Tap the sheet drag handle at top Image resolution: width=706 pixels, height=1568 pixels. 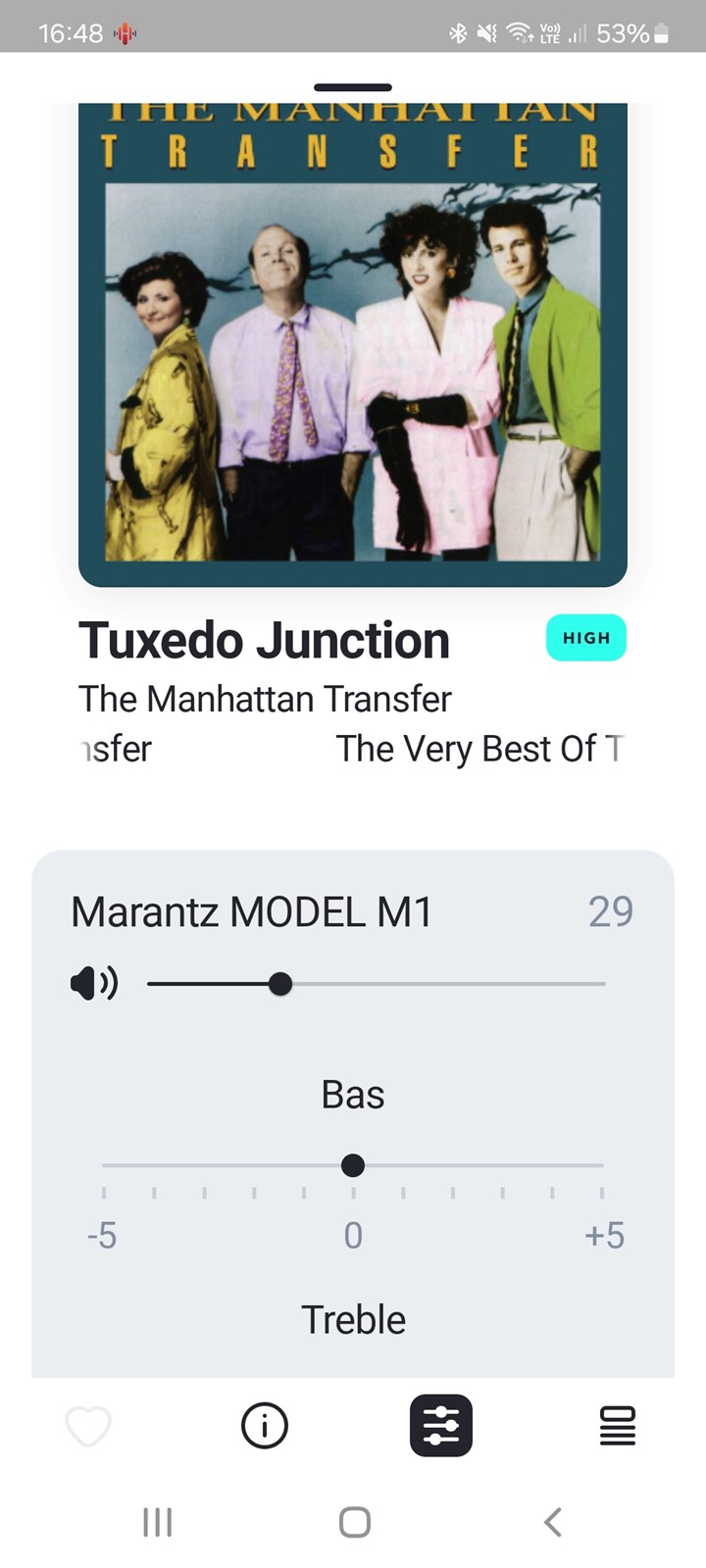tap(353, 87)
